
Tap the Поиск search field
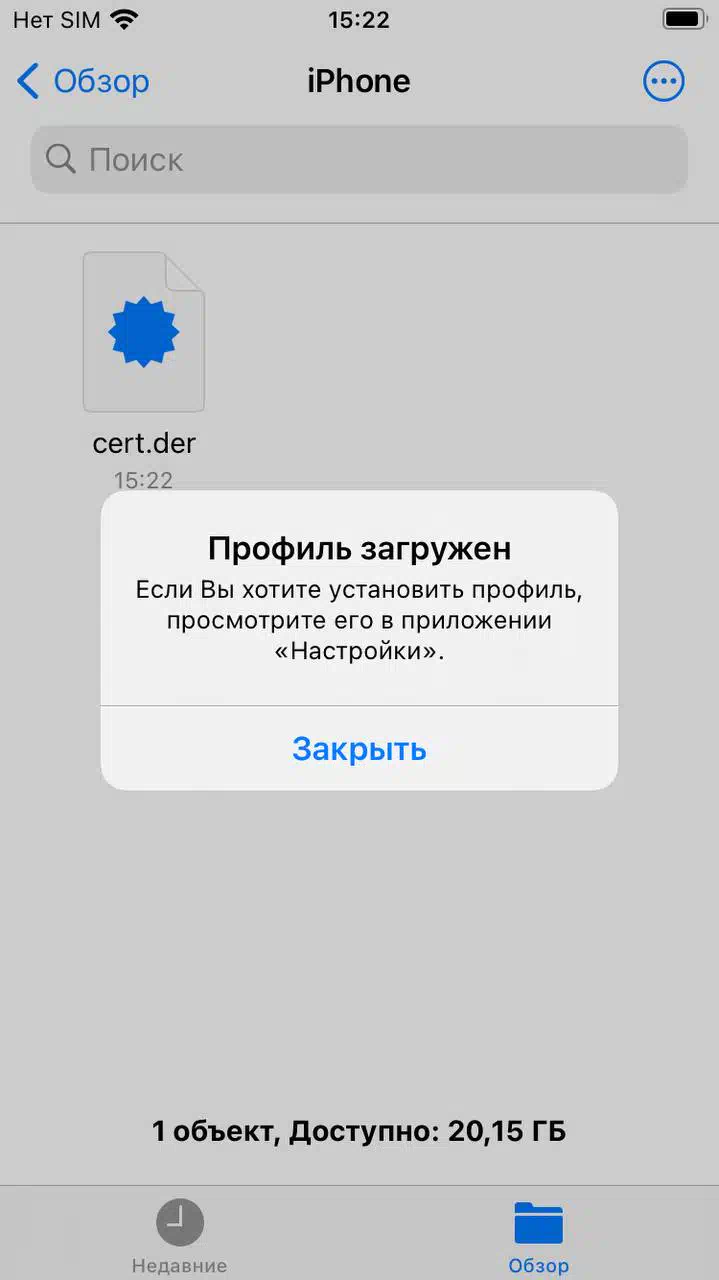click(x=359, y=160)
